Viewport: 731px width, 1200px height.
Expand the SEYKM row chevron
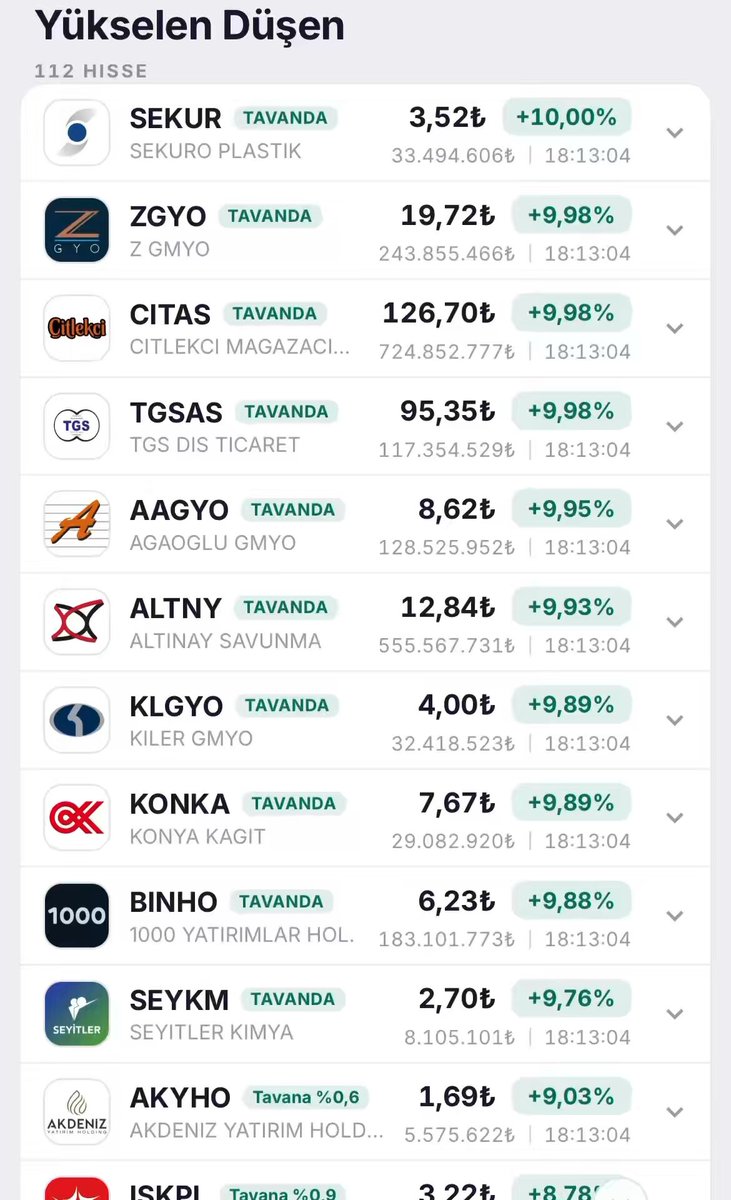(675, 1014)
